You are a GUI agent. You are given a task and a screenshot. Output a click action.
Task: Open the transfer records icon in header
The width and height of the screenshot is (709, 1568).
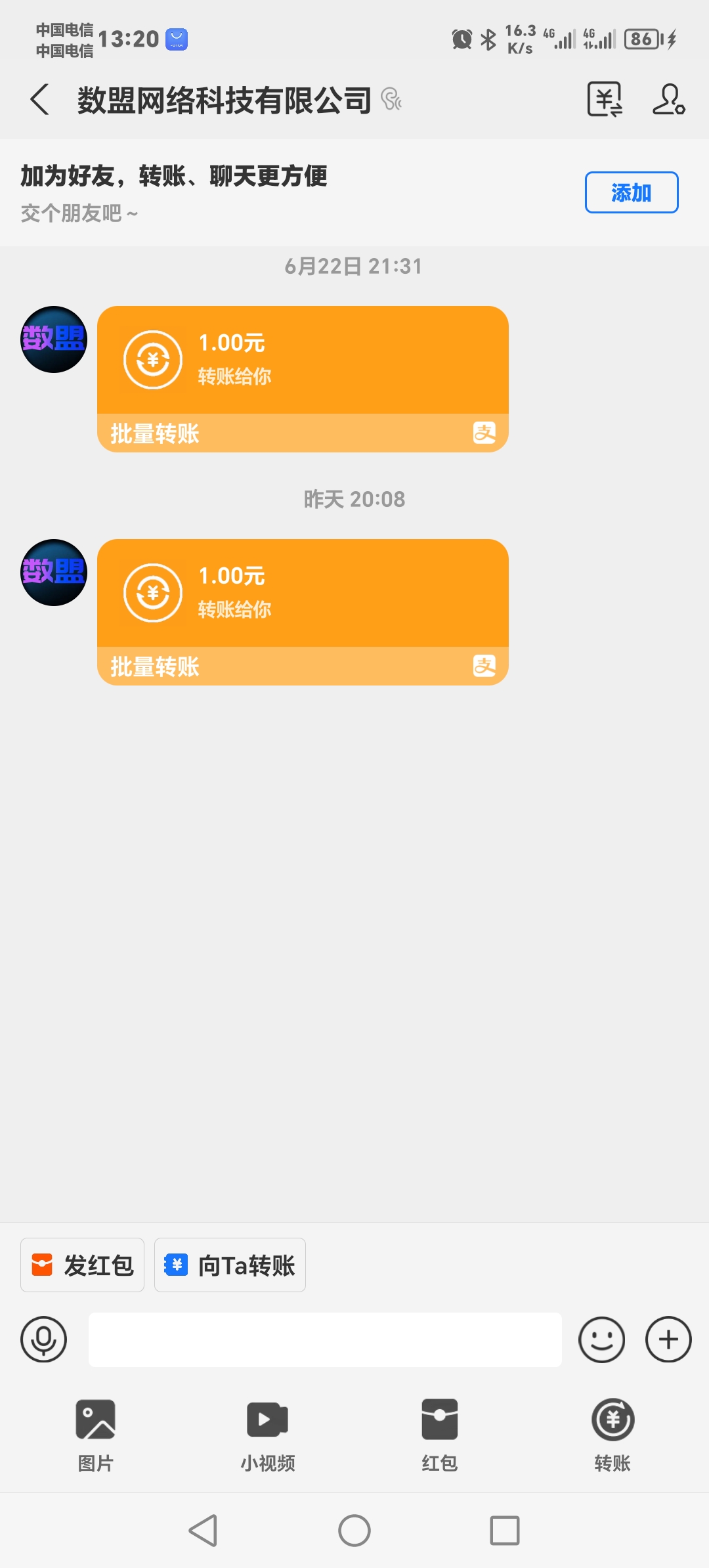605,100
